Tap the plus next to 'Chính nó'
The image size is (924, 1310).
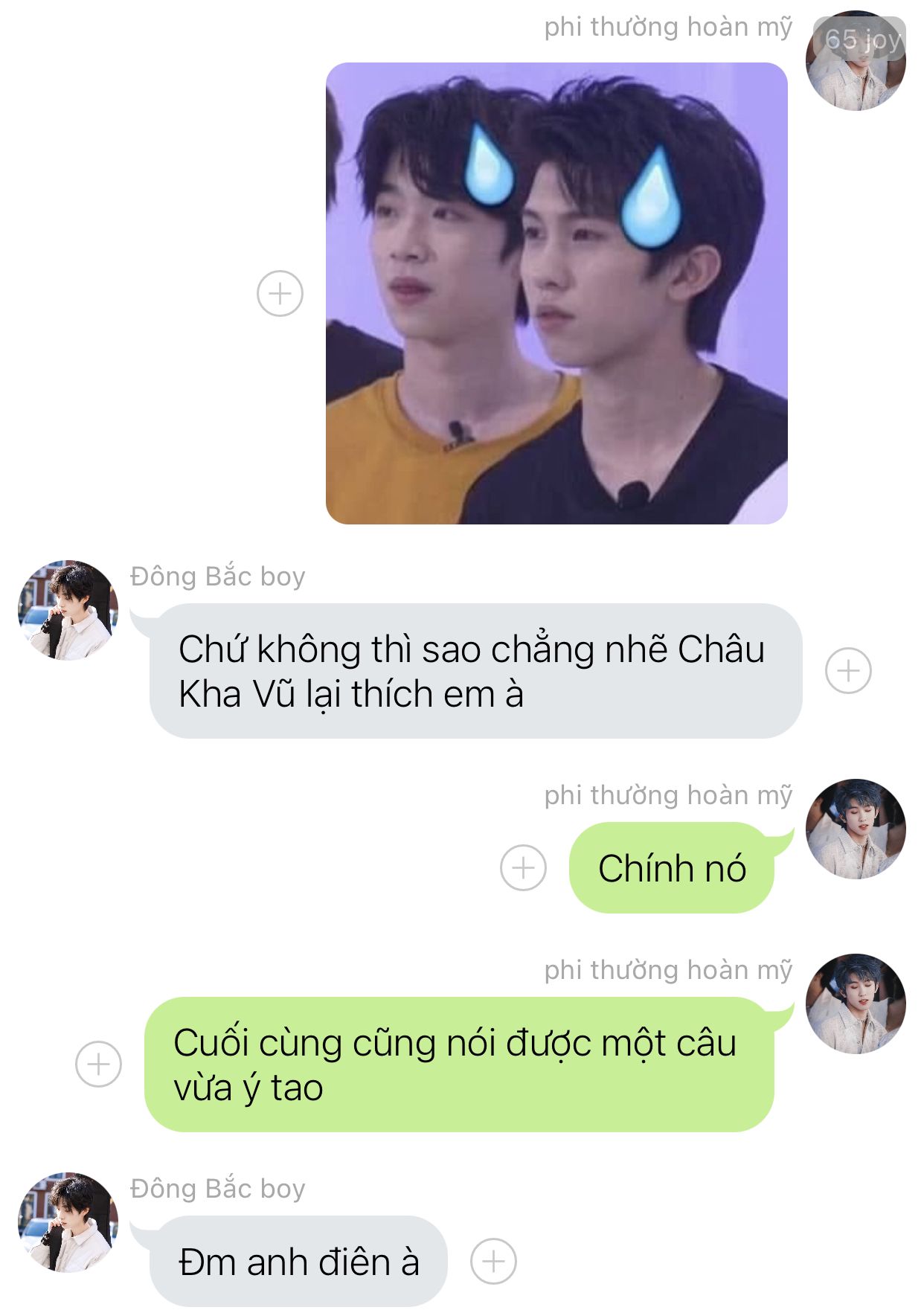(523, 867)
